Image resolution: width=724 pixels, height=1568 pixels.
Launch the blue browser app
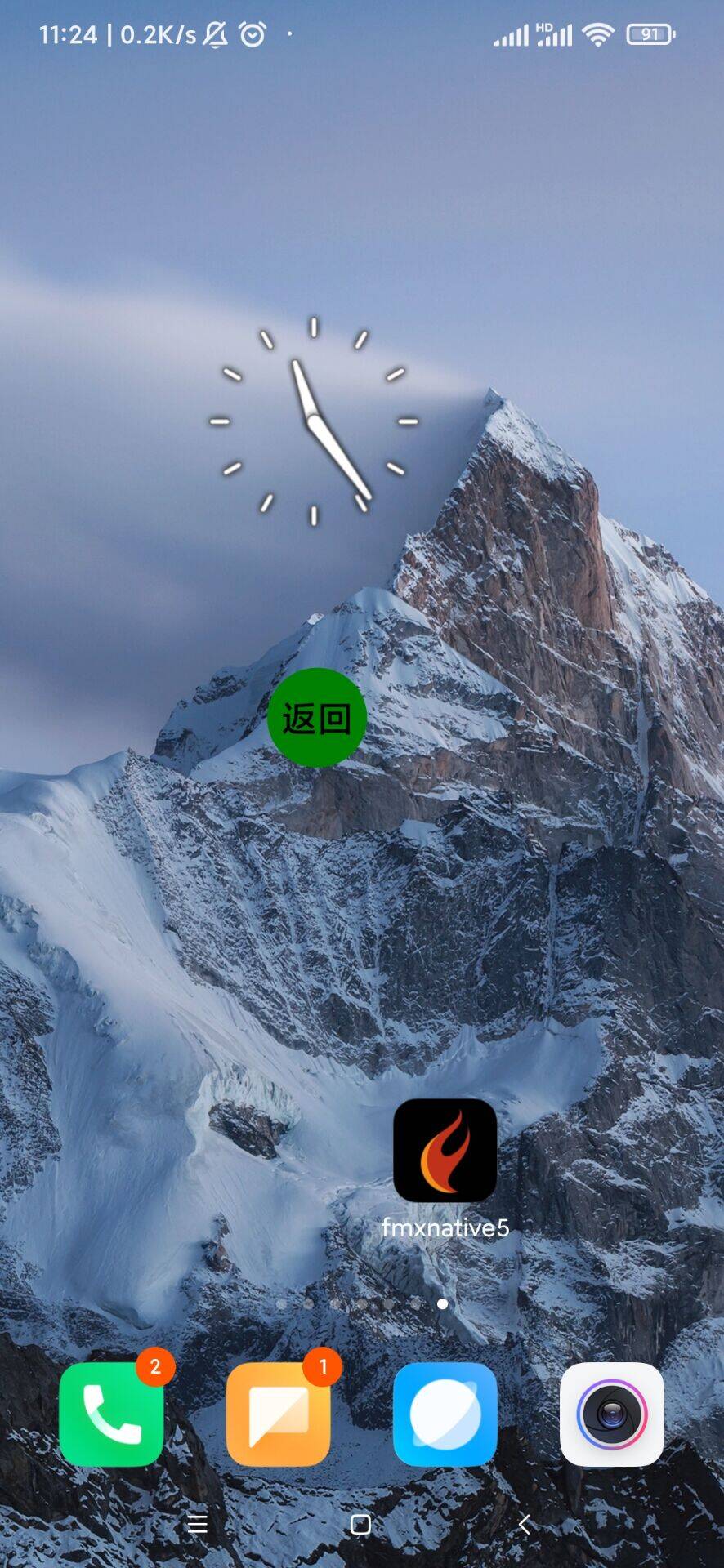click(445, 1414)
